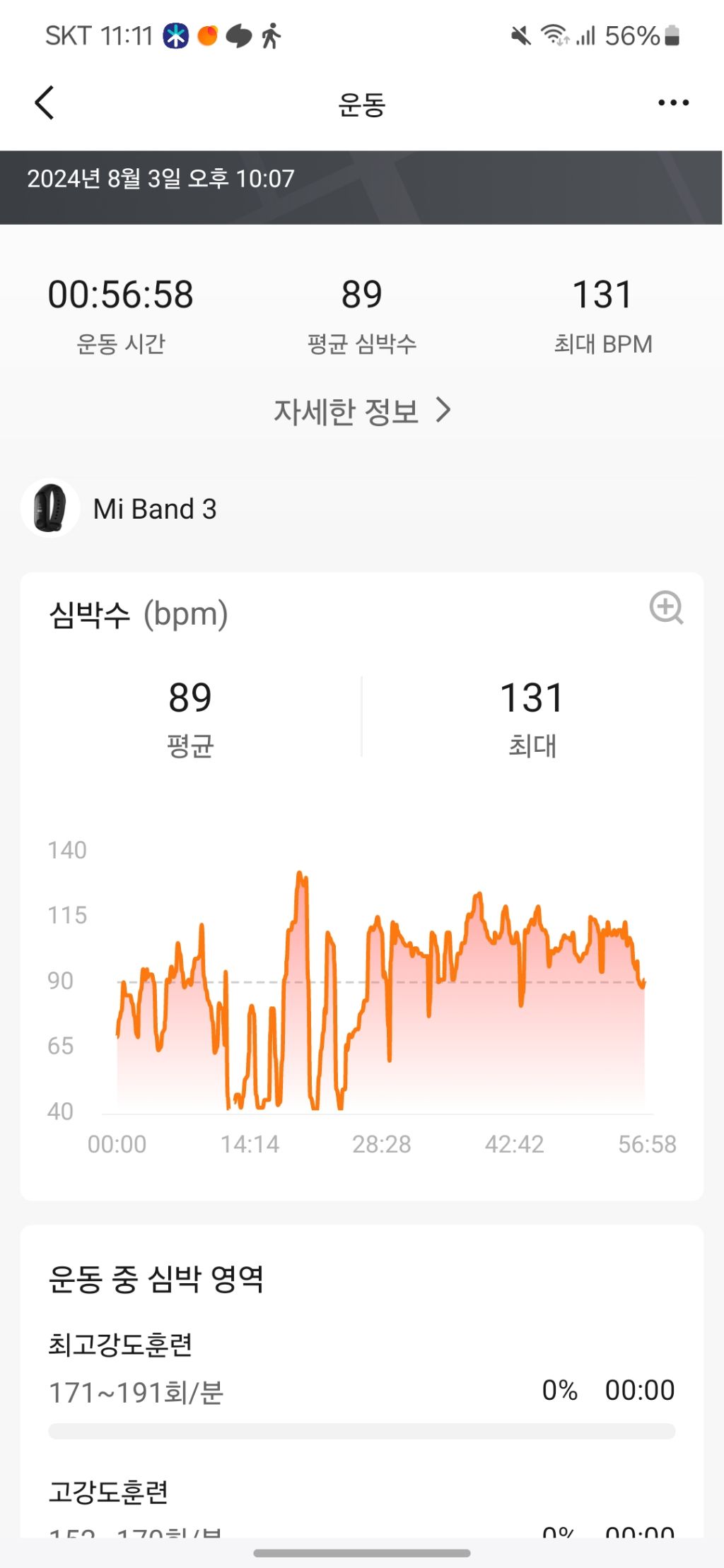Screen dimensions: 724x1568
Task: Tap the back arrow to leave the workout screen
Action: click(45, 102)
